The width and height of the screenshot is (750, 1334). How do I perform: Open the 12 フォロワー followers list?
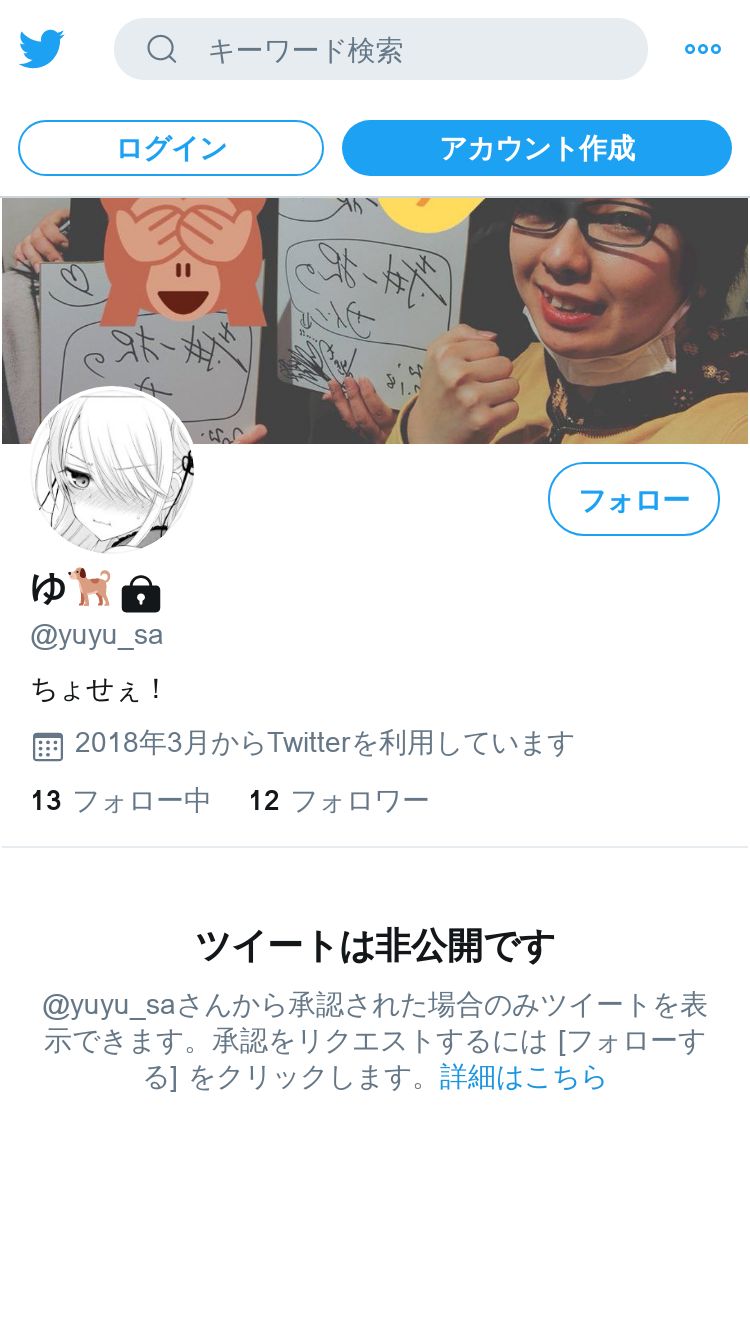339,801
